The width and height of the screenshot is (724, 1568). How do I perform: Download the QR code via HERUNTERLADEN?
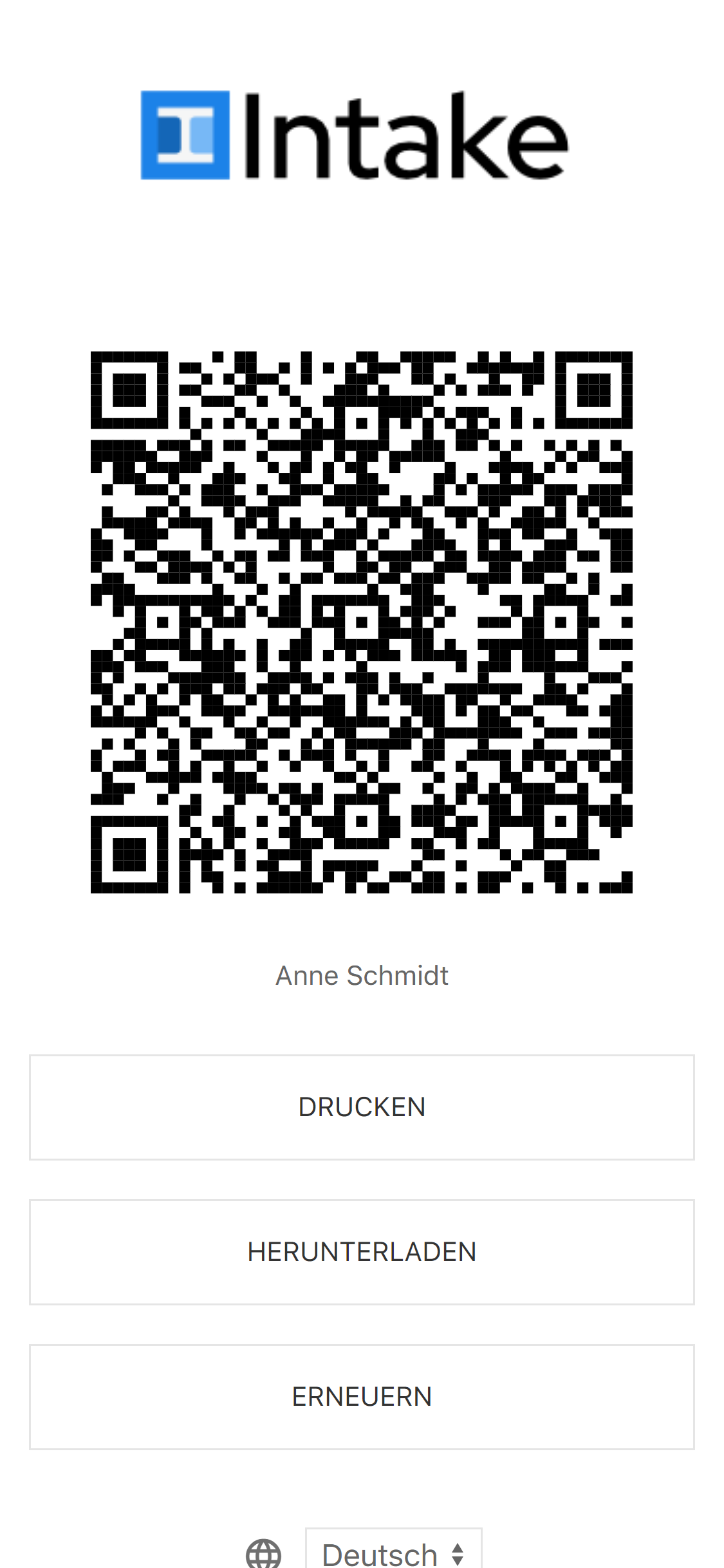362,1252
